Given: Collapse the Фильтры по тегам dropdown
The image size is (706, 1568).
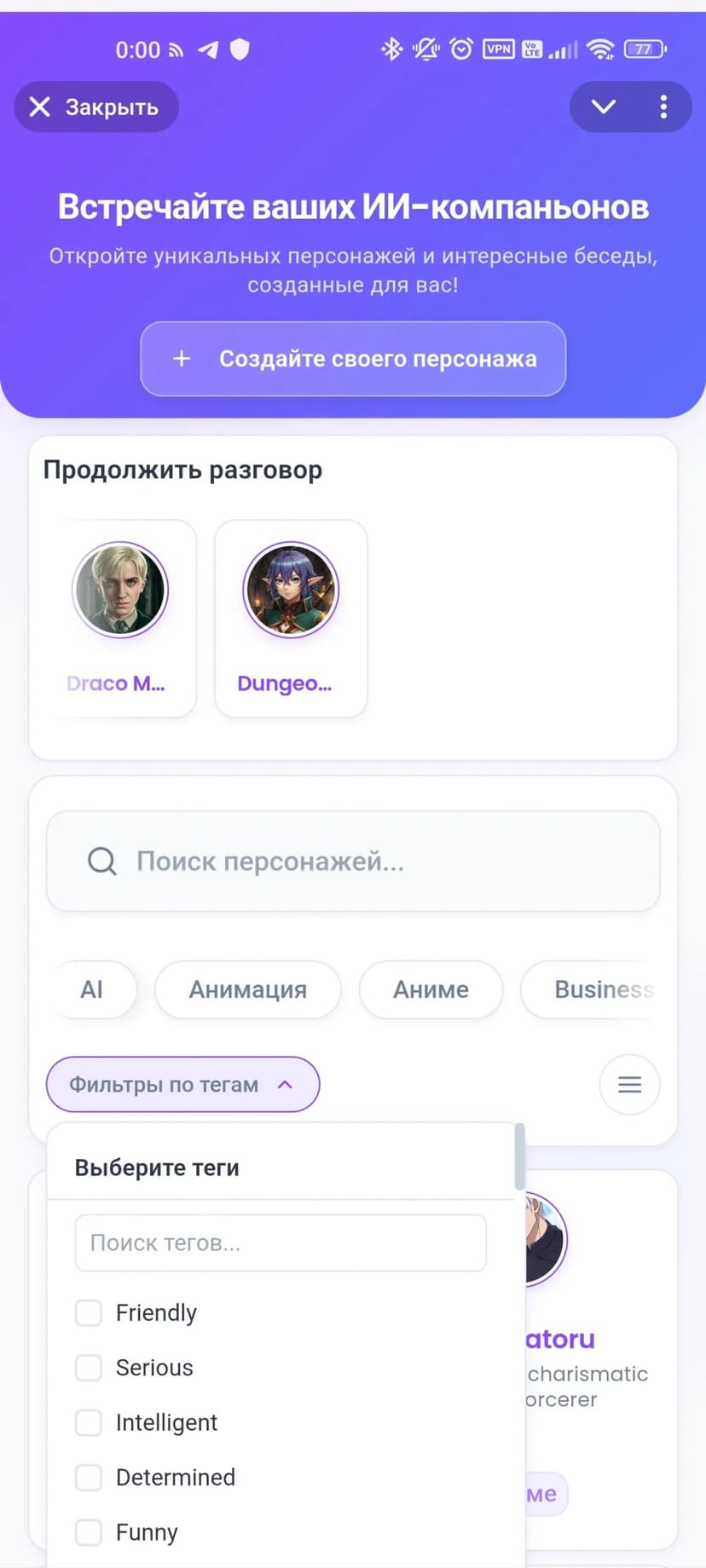Looking at the screenshot, I should (182, 1085).
